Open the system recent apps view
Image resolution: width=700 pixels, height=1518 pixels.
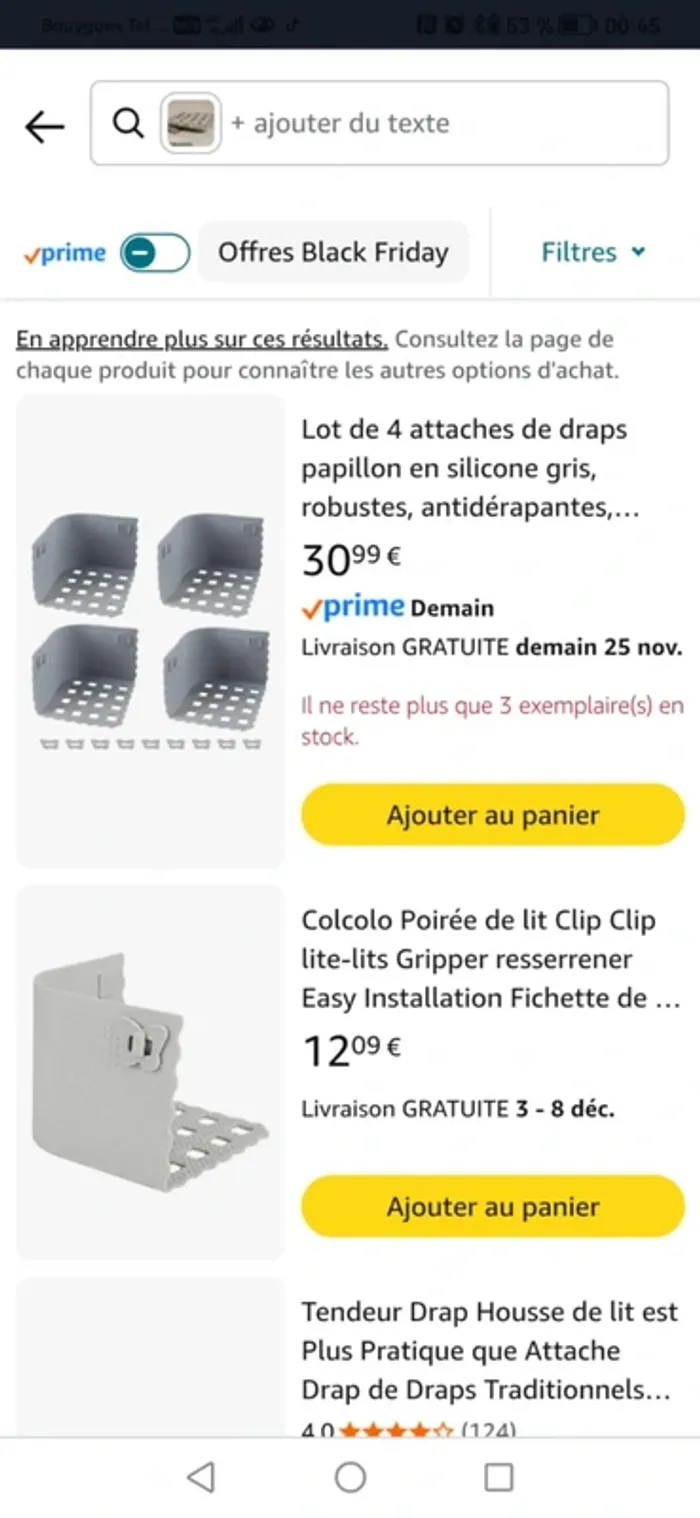[498, 1477]
